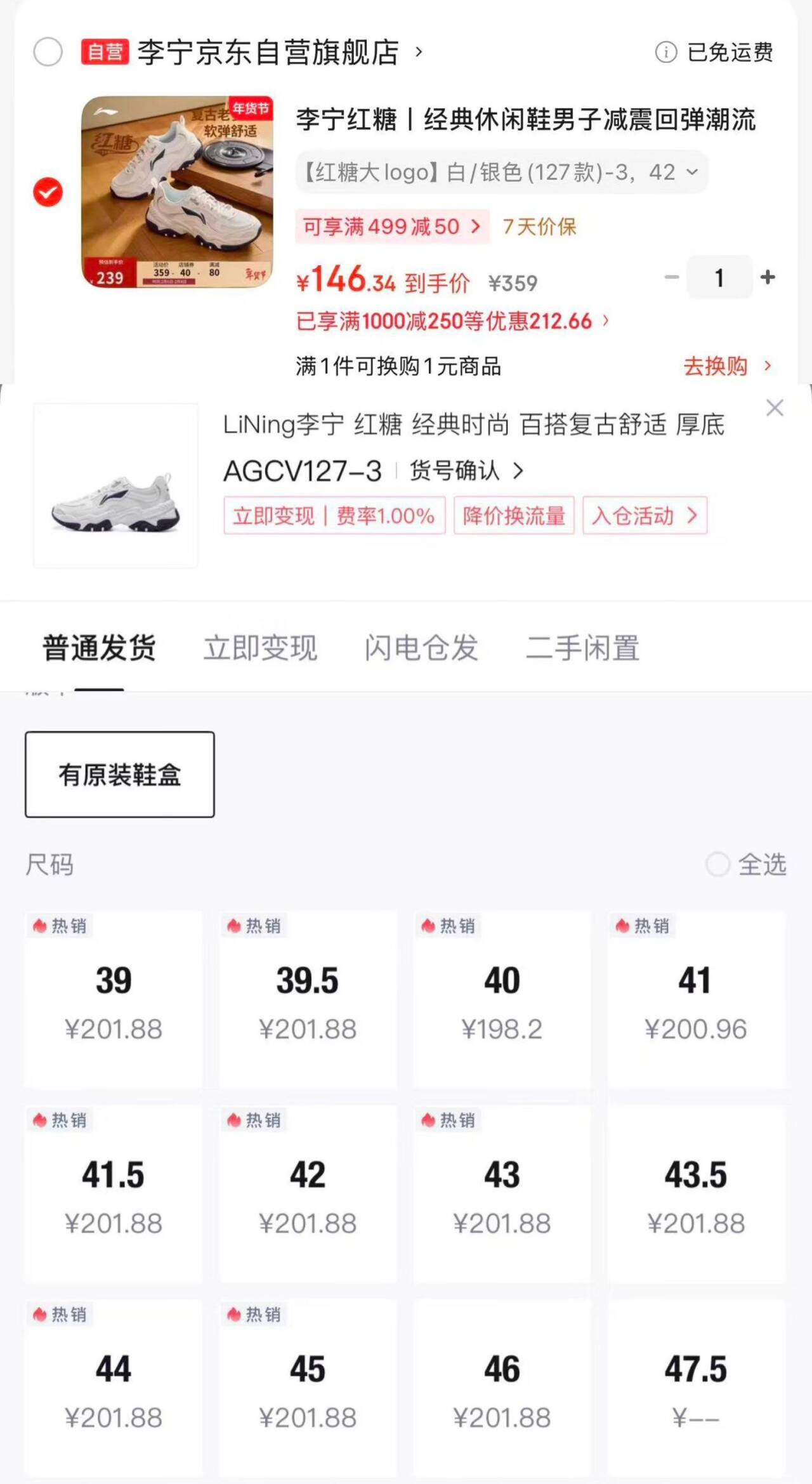812x1484 pixels.
Task: View the 可享满499减50 offer
Action: pos(391,227)
